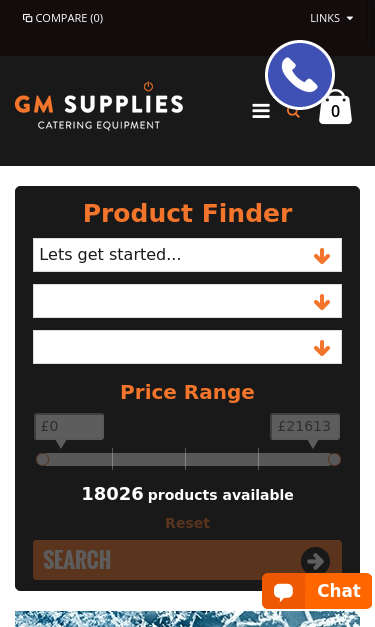Tap the left handle of price slider

42,459
